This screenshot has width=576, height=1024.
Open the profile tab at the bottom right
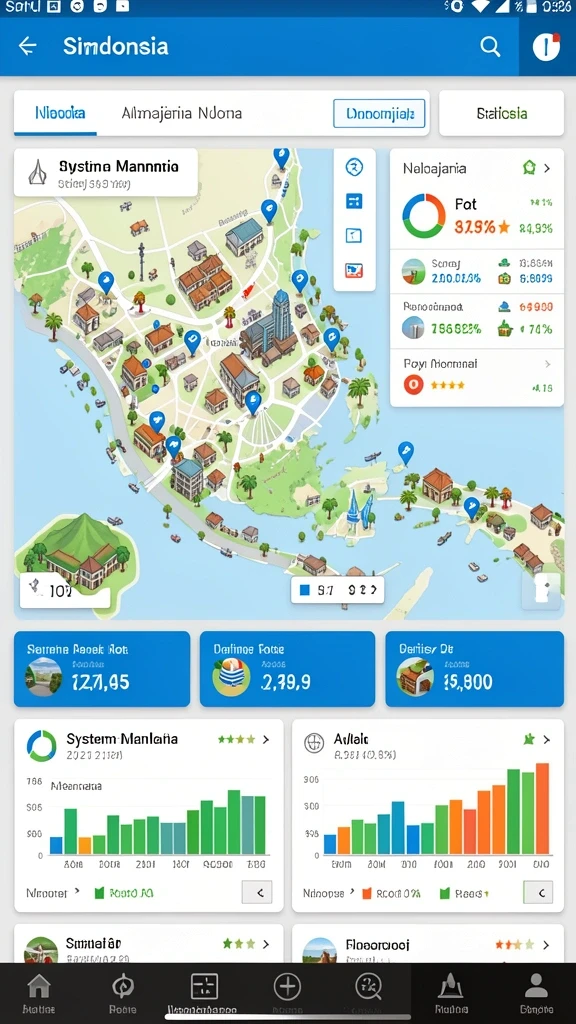click(x=536, y=993)
